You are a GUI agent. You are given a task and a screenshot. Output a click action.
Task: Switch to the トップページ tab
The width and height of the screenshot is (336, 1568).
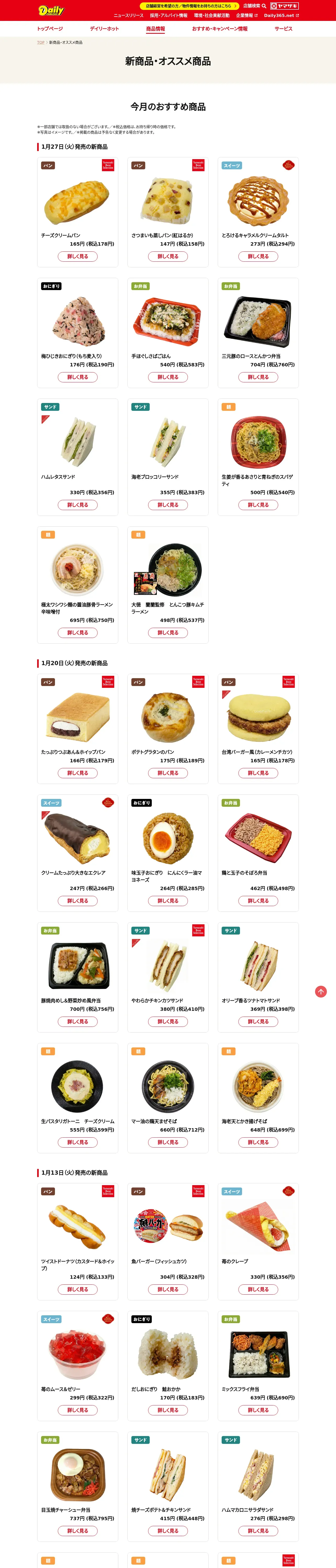pos(50,28)
